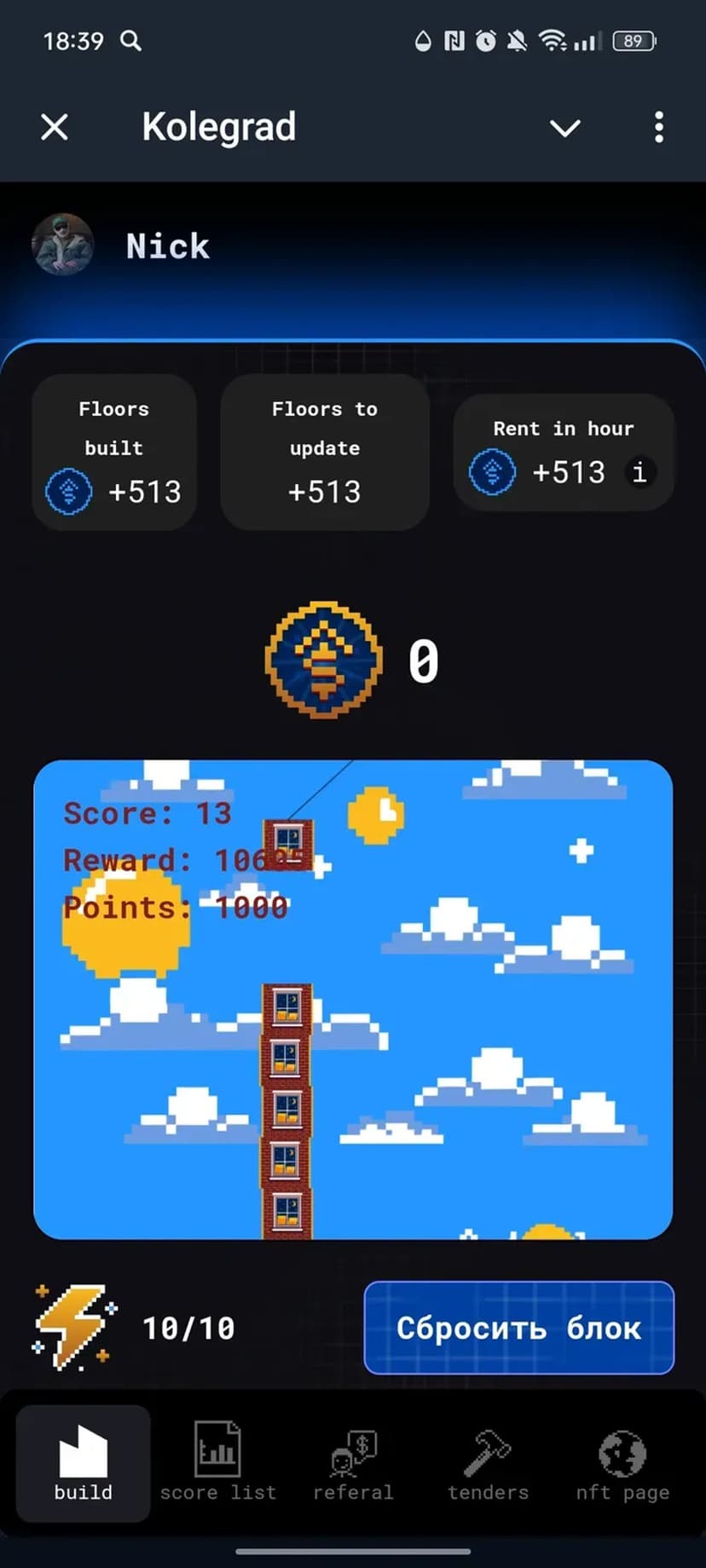Collapse the app with the down chevron

564,128
